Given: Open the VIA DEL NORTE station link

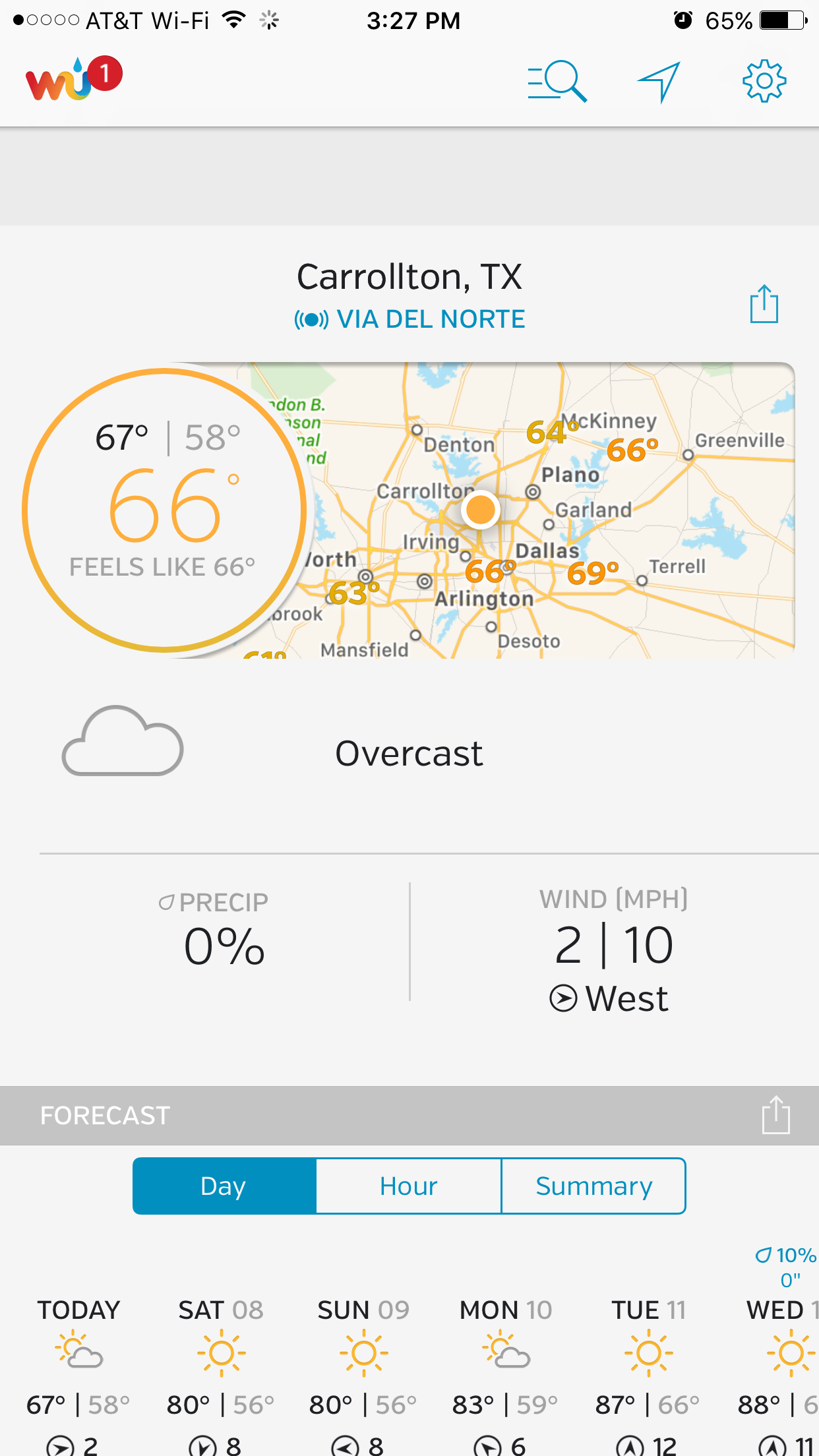Looking at the screenshot, I should pyautogui.click(x=409, y=318).
